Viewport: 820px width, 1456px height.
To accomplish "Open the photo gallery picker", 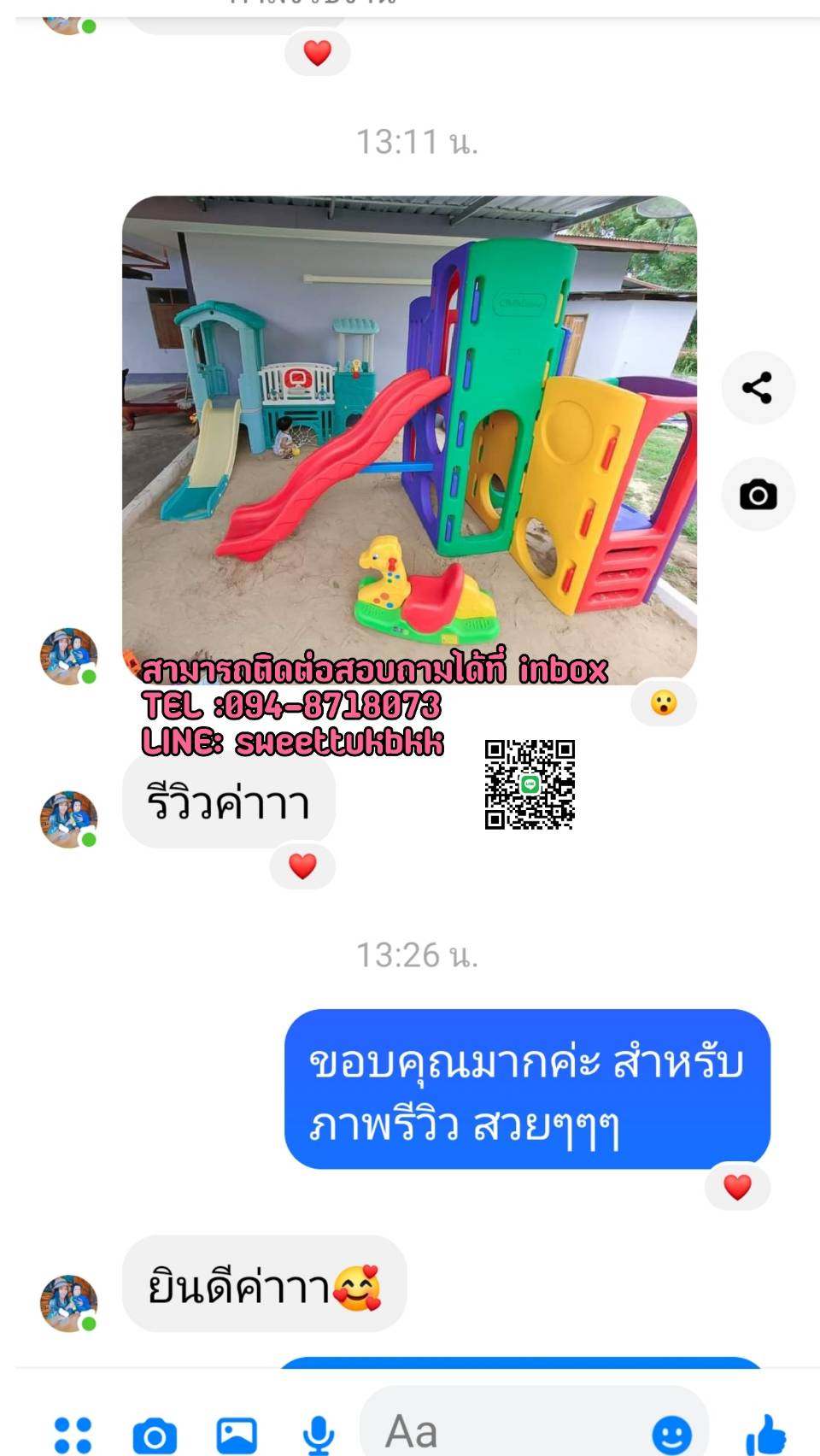I will coord(237,1435).
